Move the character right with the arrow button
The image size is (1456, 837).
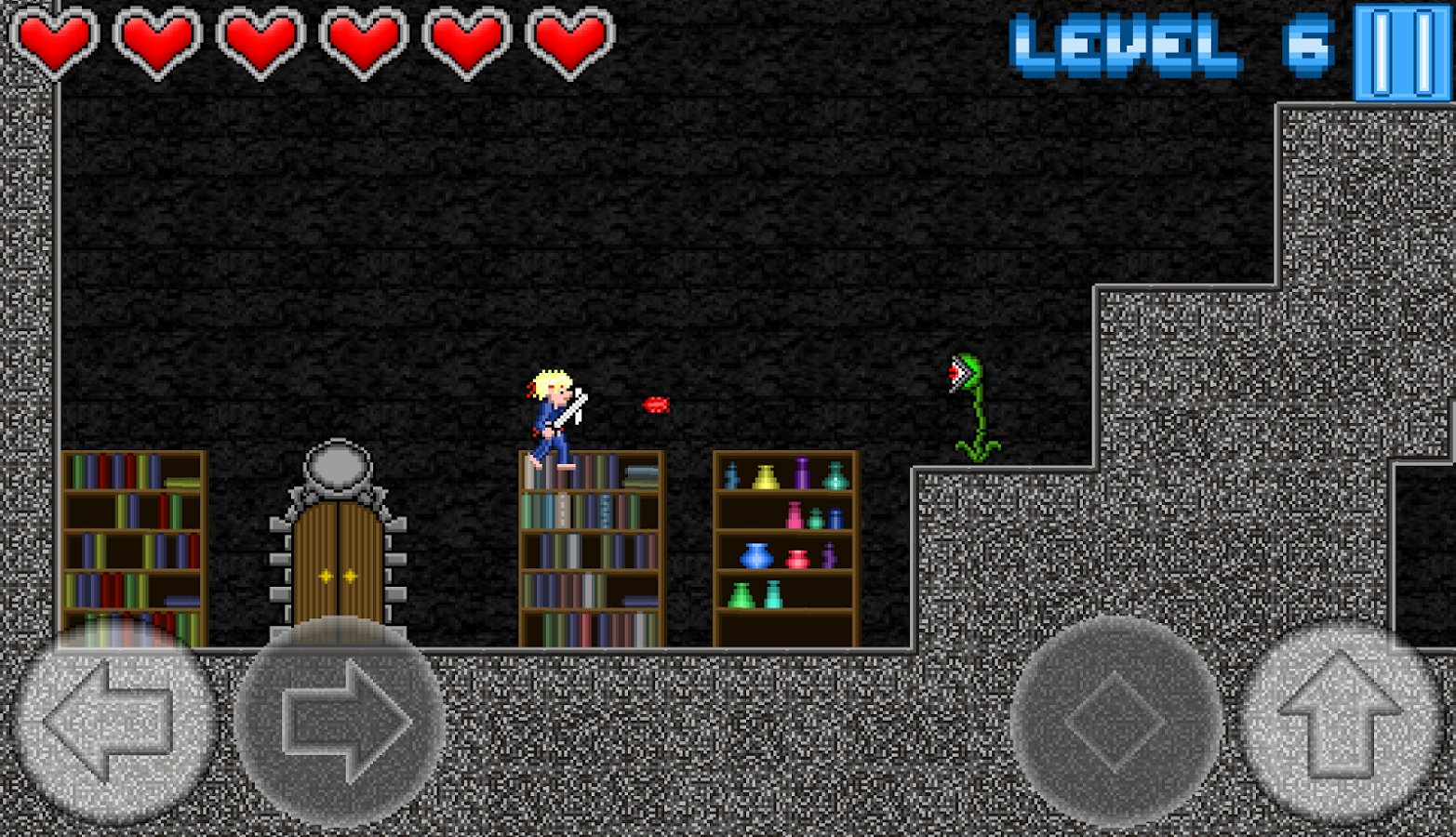pos(340,722)
